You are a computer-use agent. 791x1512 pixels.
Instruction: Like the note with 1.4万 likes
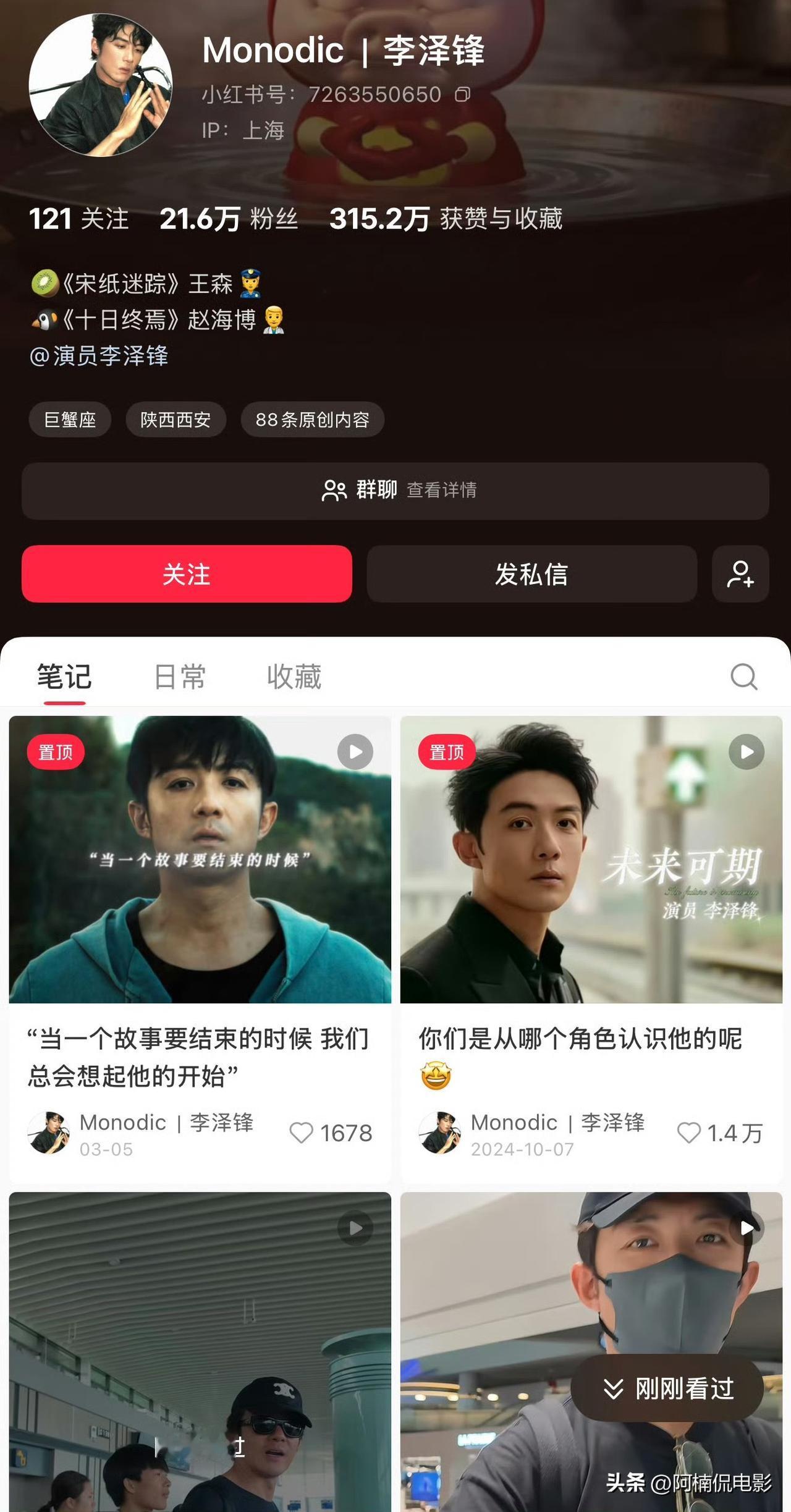pos(688,1133)
